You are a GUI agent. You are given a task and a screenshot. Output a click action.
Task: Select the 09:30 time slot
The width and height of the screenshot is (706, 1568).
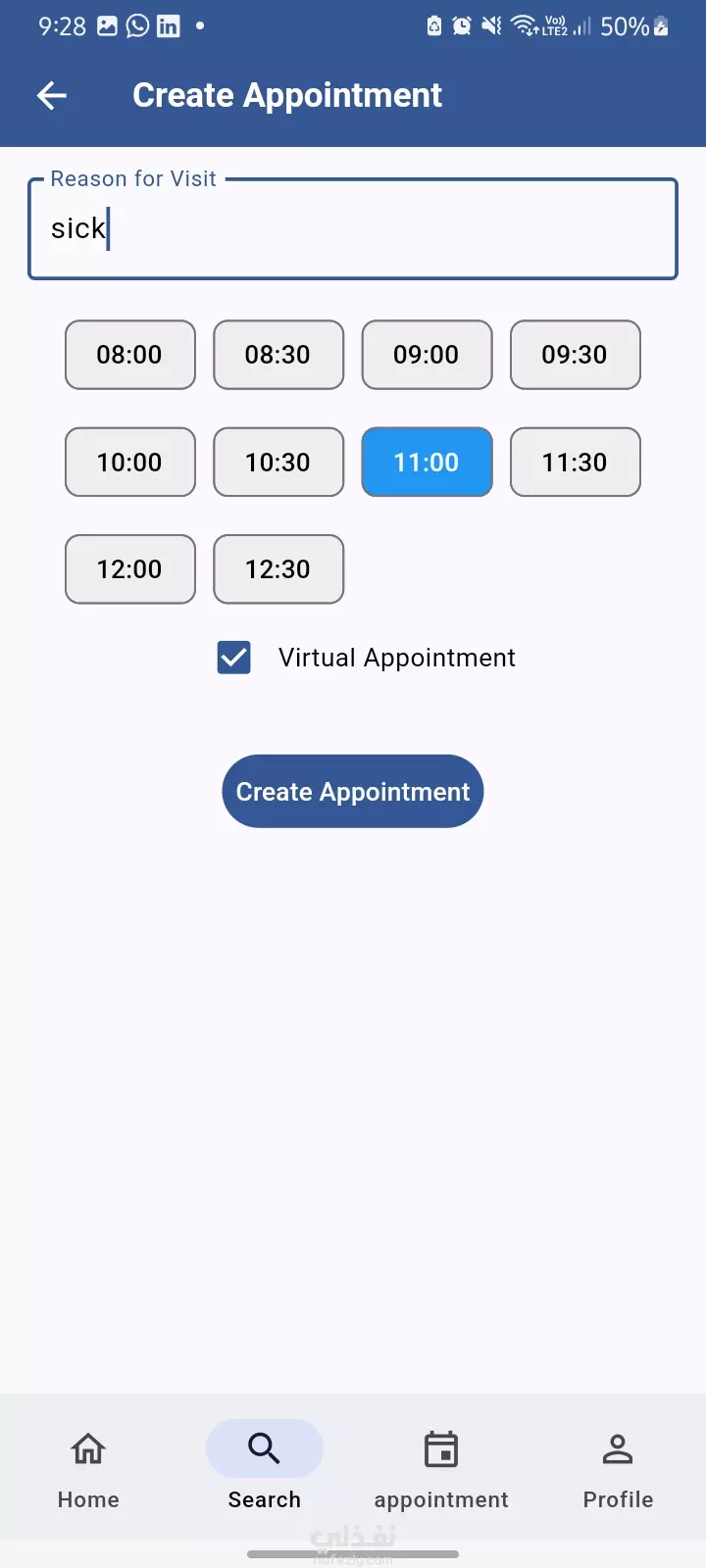point(576,355)
